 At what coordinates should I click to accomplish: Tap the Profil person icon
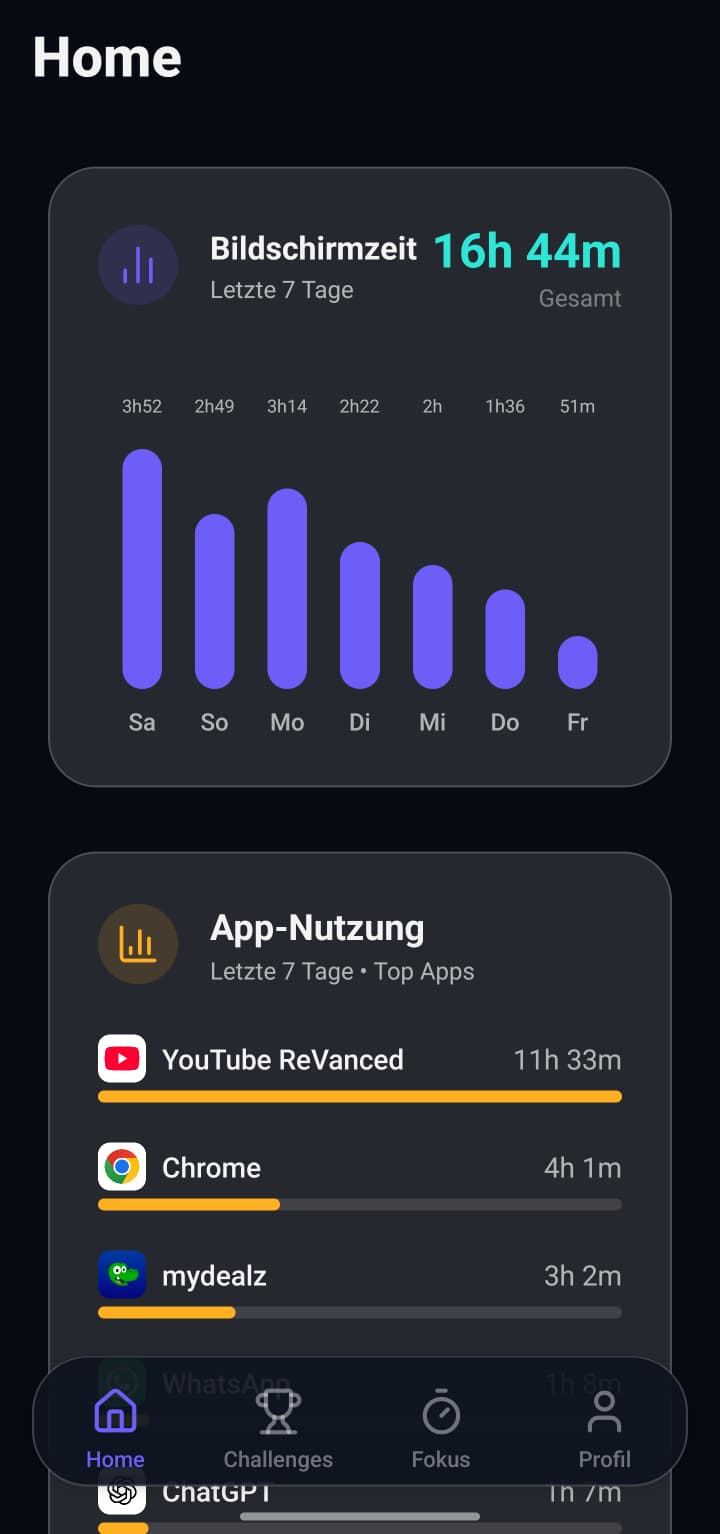click(x=604, y=1410)
